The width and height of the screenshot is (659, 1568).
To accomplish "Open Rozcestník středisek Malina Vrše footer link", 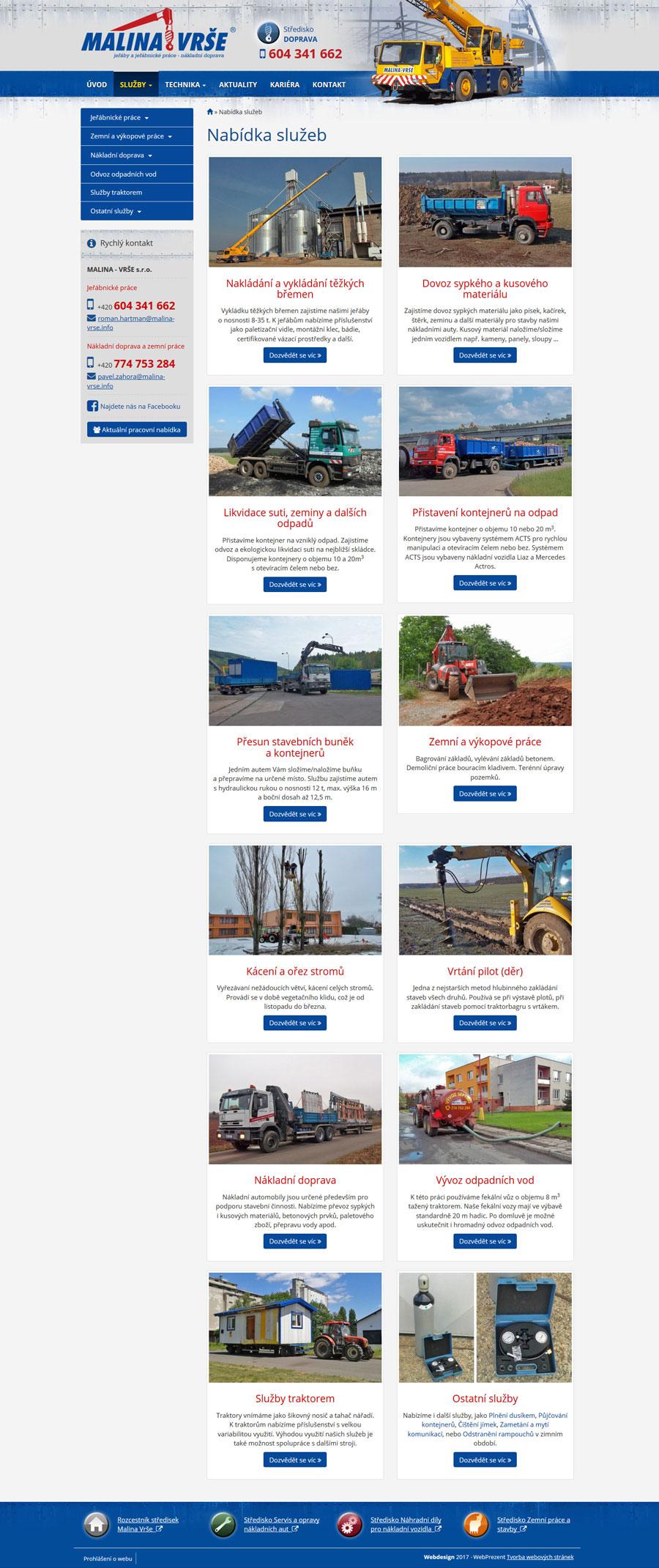I will tap(147, 1524).
